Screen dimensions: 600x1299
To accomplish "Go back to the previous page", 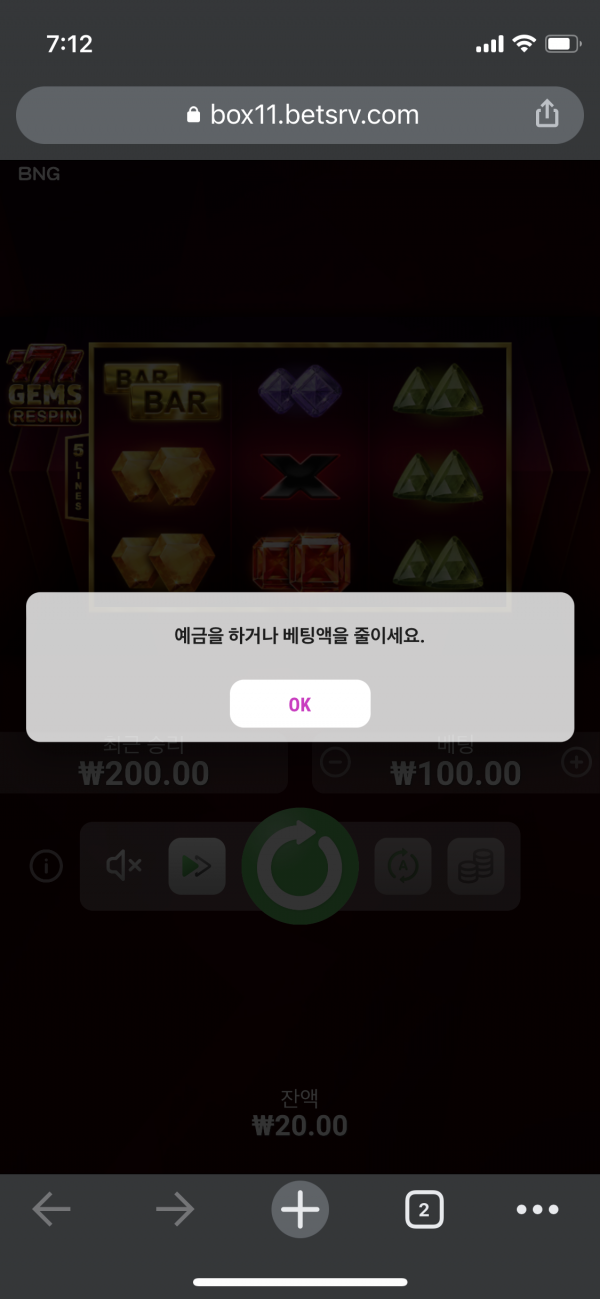I will coord(51,1210).
